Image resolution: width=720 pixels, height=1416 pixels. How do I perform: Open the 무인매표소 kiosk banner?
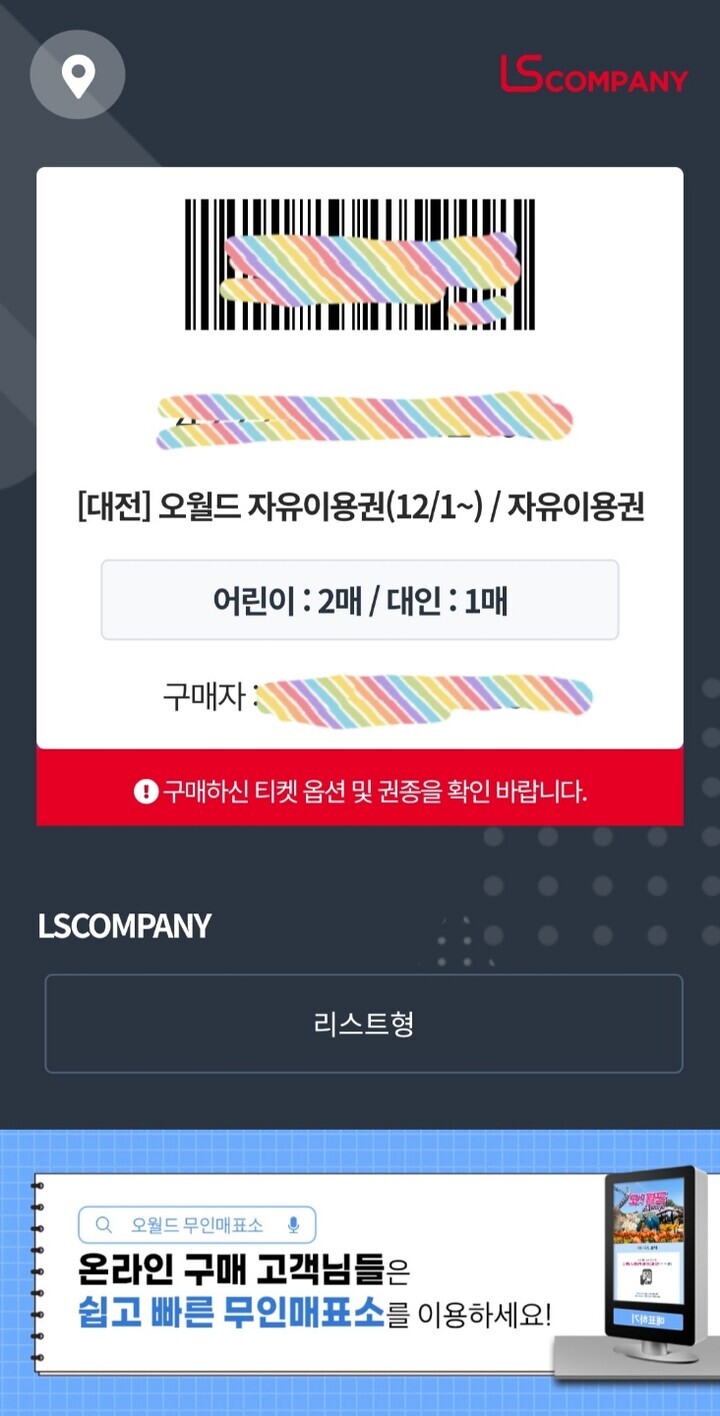pos(360,1272)
